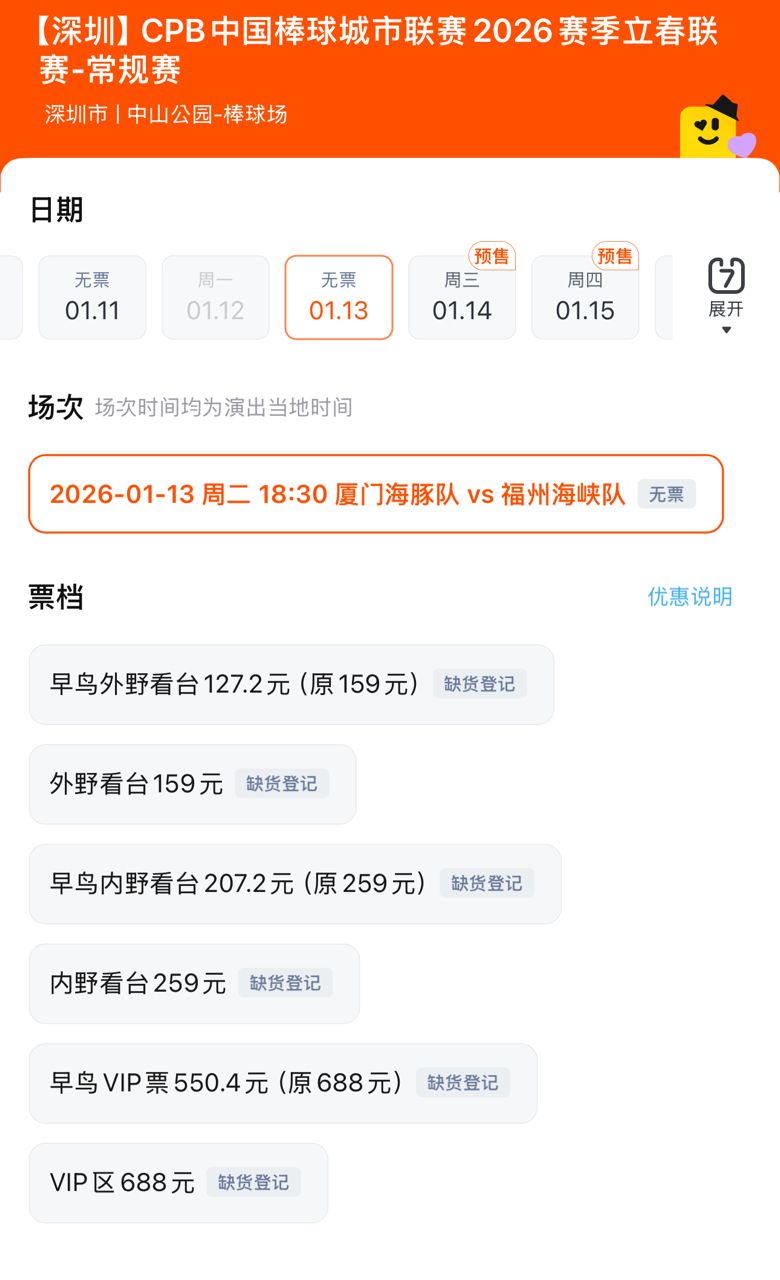
Task: Choose the sold-out 01.13 date
Action: [x=338, y=297]
